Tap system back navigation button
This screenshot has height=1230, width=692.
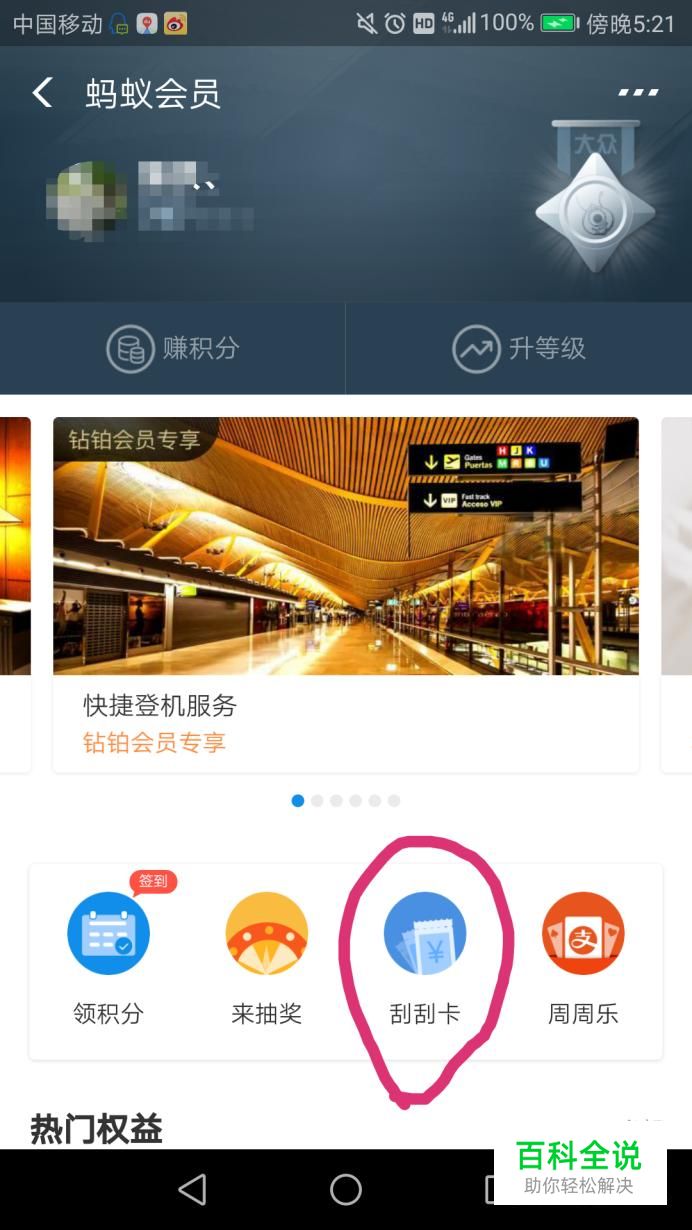[x=191, y=1189]
